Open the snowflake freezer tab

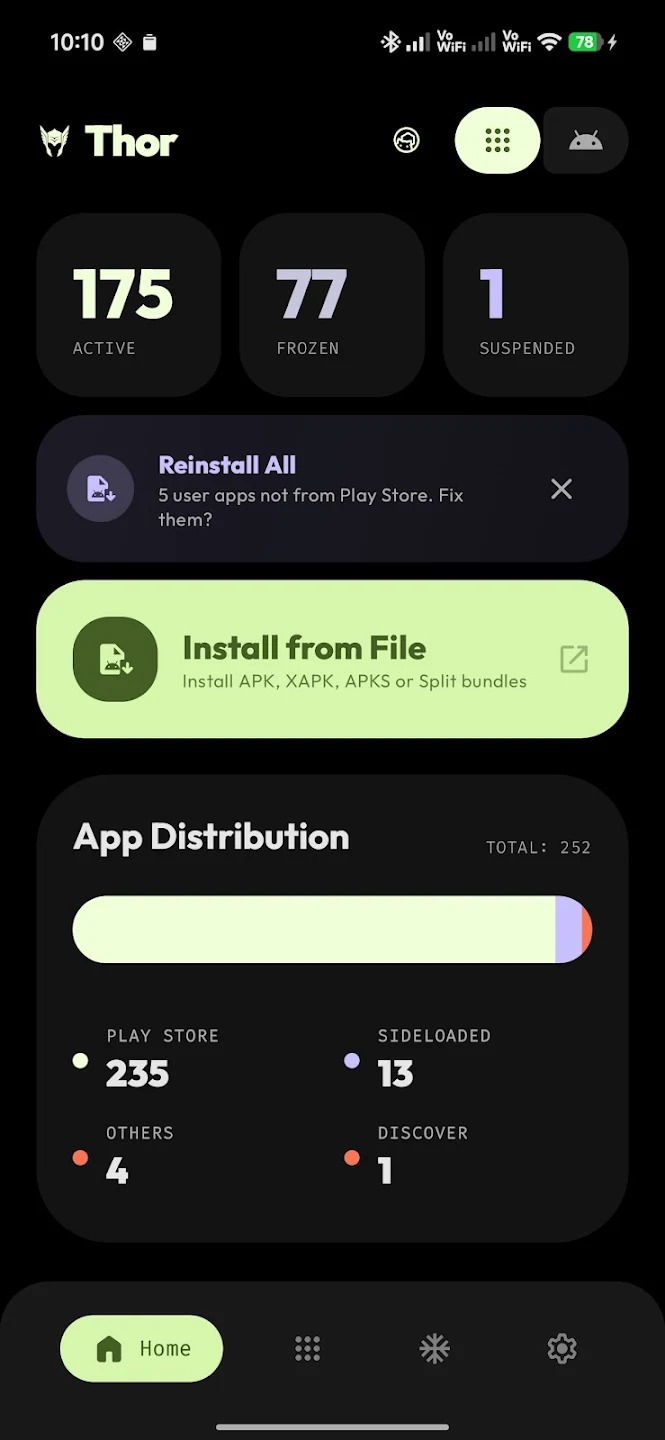click(x=434, y=1349)
